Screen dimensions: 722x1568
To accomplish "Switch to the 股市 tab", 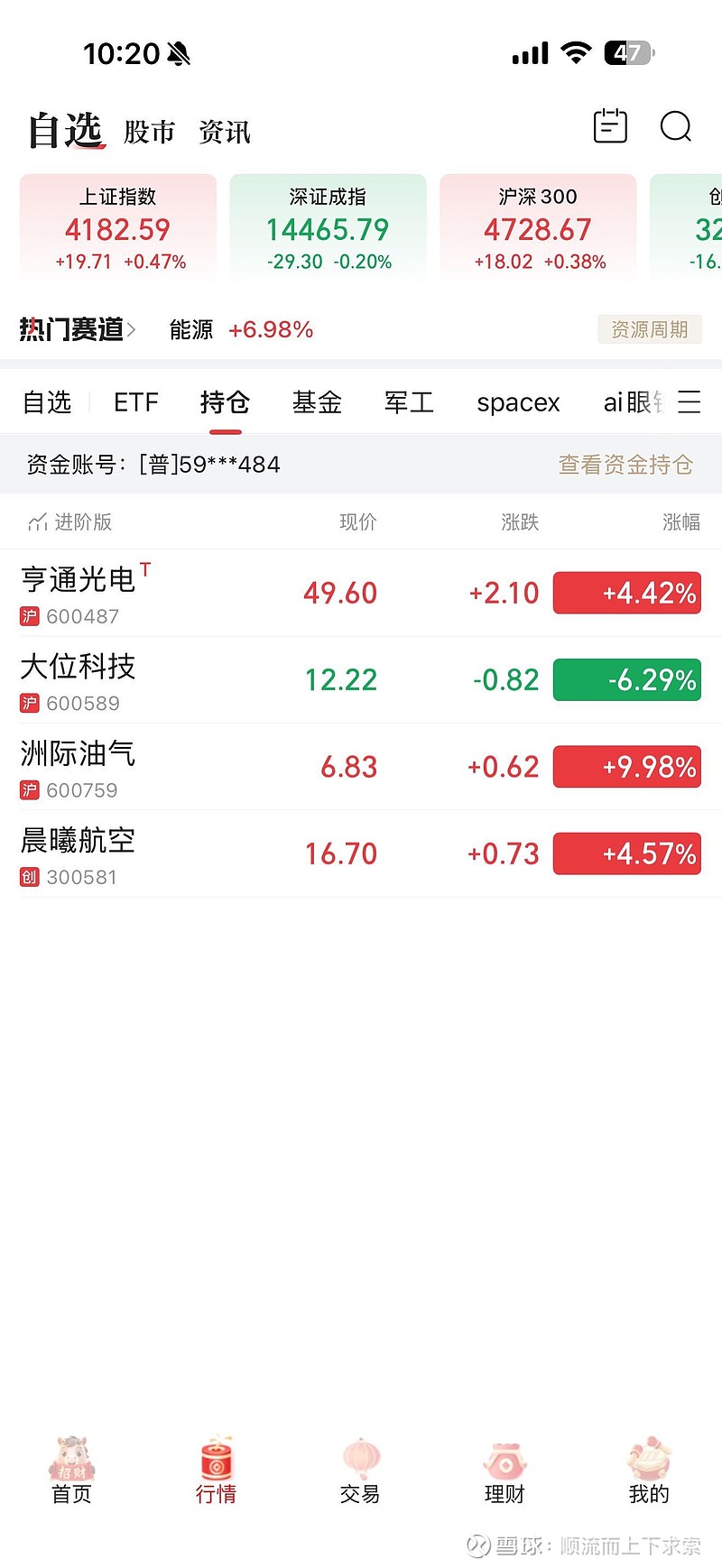I will [x=150, y=132].
